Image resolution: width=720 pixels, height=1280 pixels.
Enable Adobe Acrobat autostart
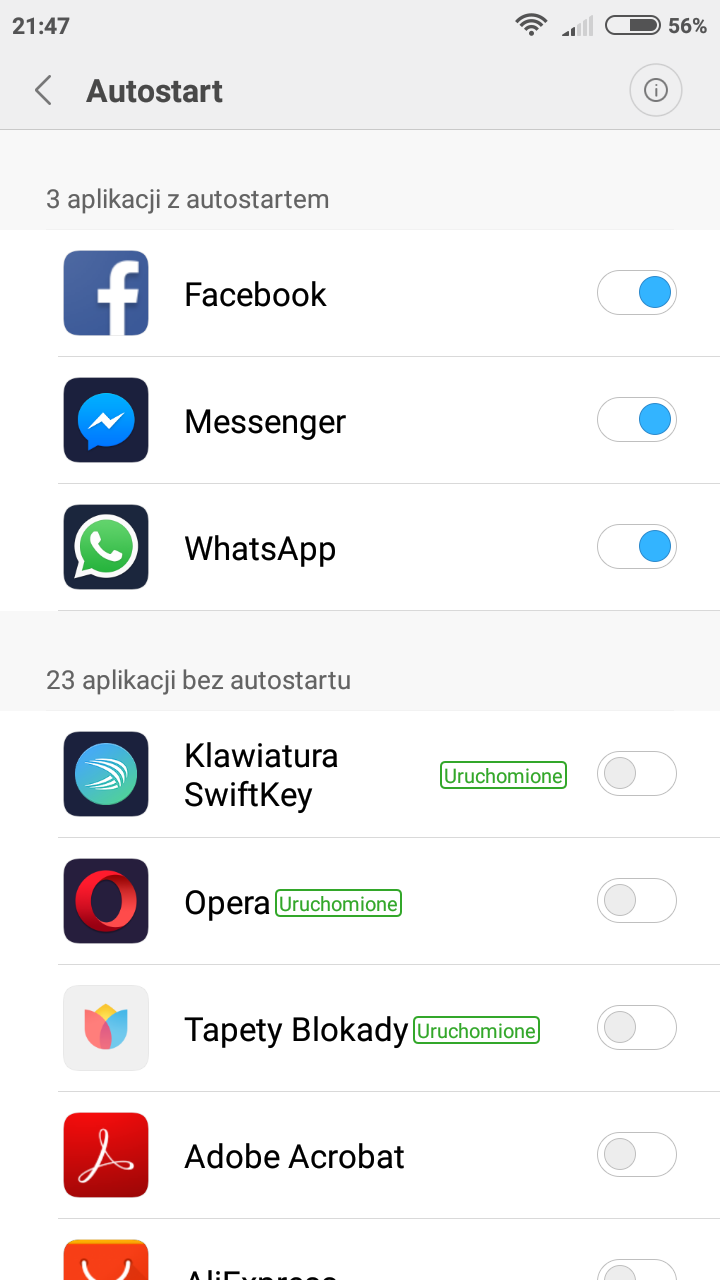[636, 1156]
